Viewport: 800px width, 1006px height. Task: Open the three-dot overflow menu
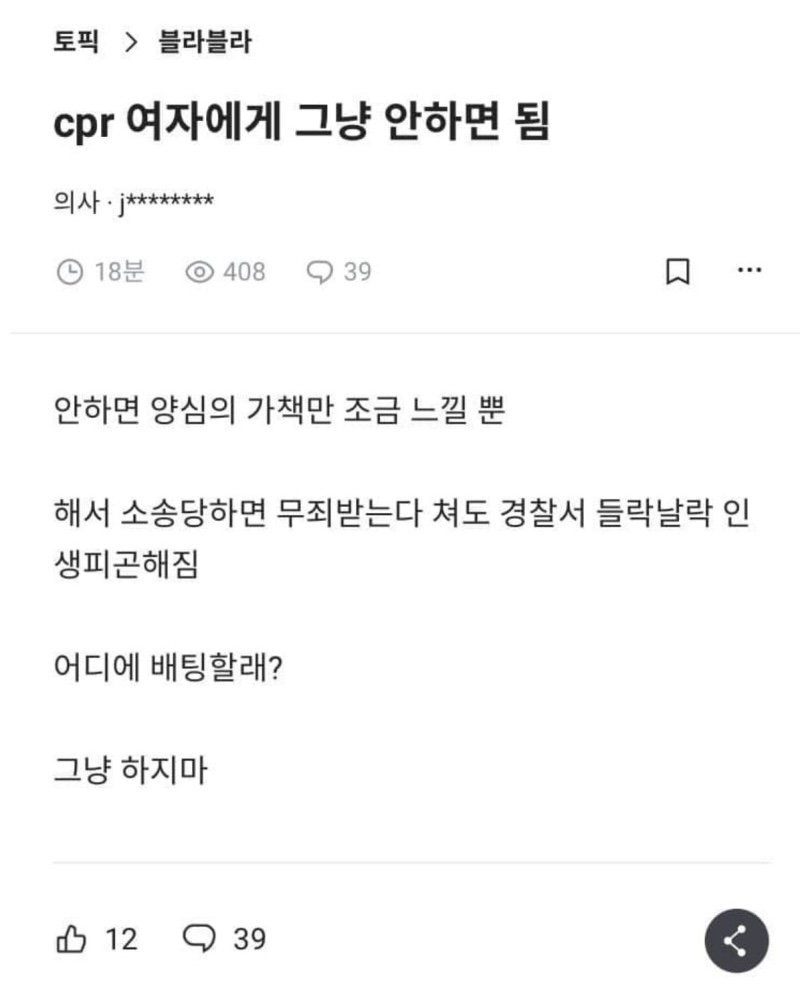point(749,271)
